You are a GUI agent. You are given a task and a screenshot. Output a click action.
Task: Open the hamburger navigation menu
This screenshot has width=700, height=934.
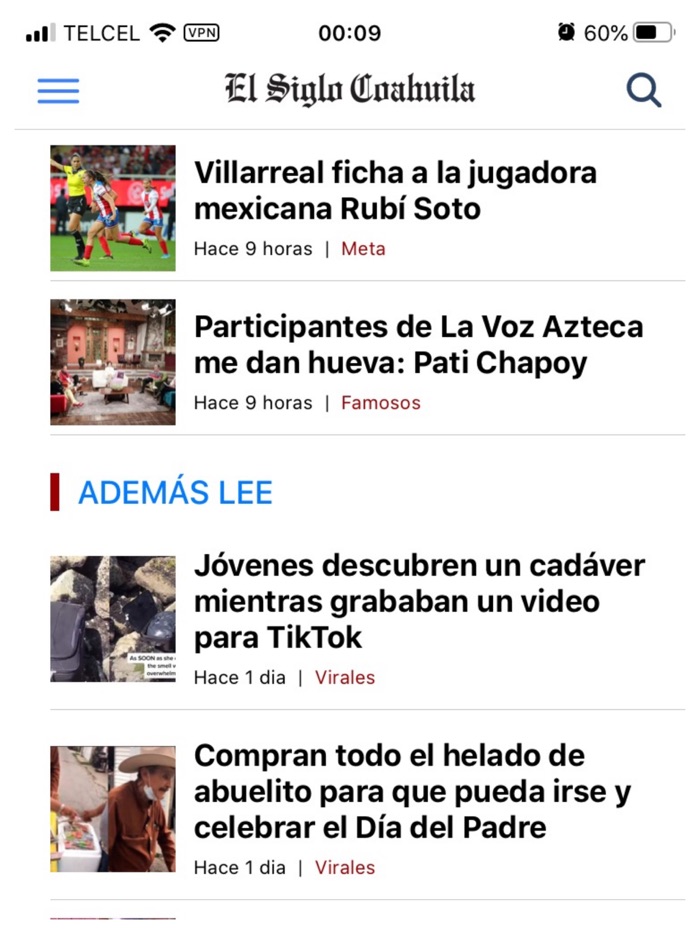click(x=58, y=91)
